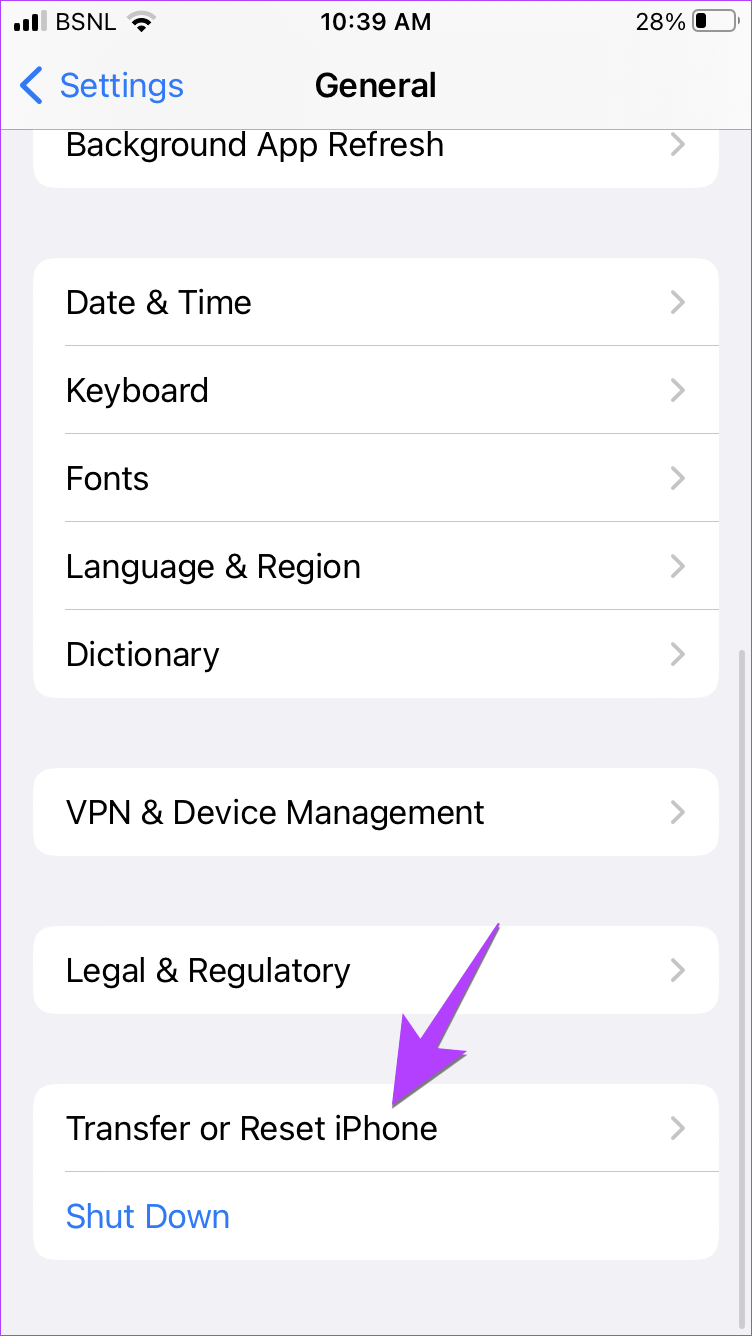Tap the clock showing 10:39 AM
The height and width of the screenshot is (1336, 752).
pos(375,21)
